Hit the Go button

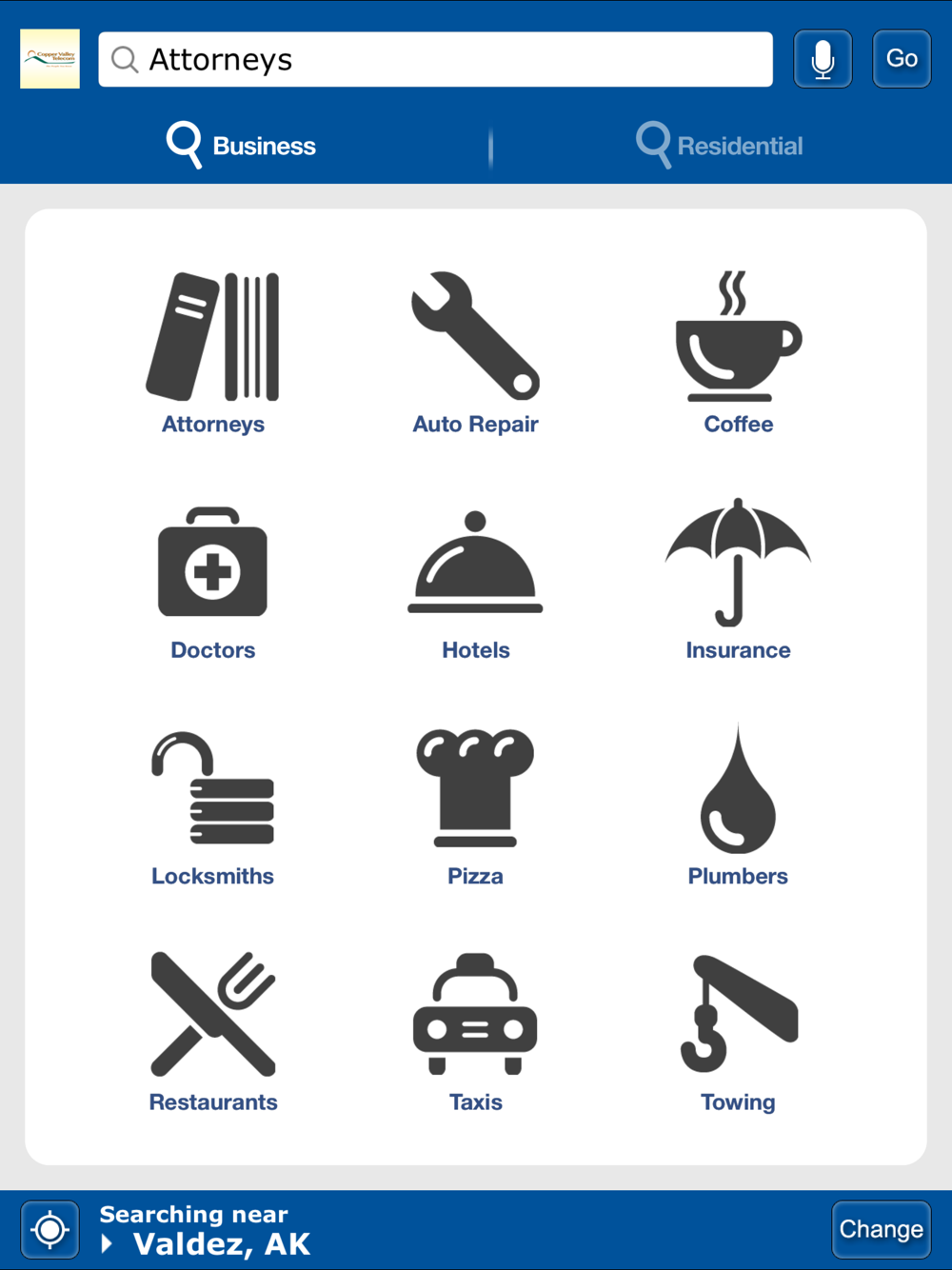pos(902,60)
